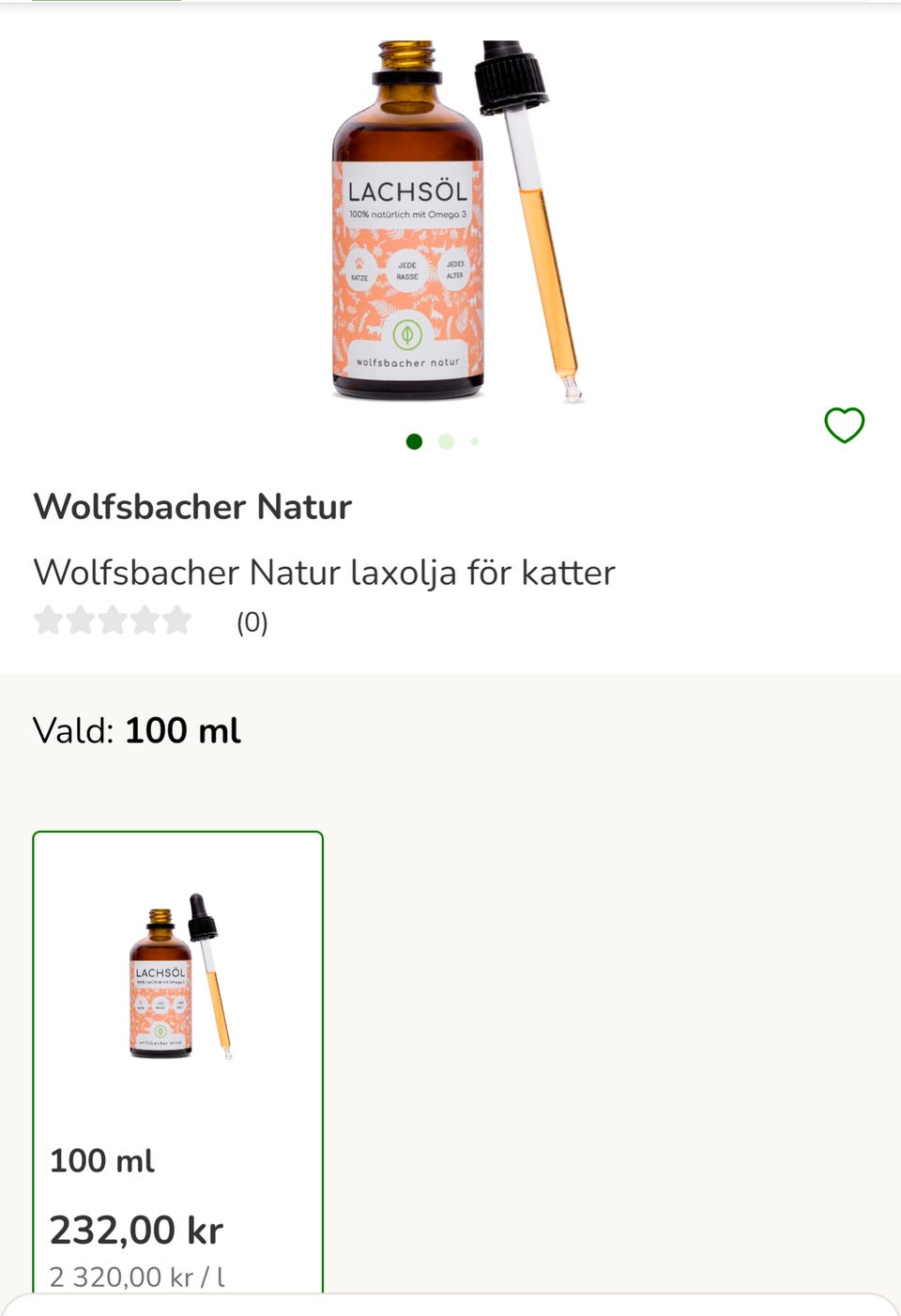Click the second rating star

pos(83,620)
